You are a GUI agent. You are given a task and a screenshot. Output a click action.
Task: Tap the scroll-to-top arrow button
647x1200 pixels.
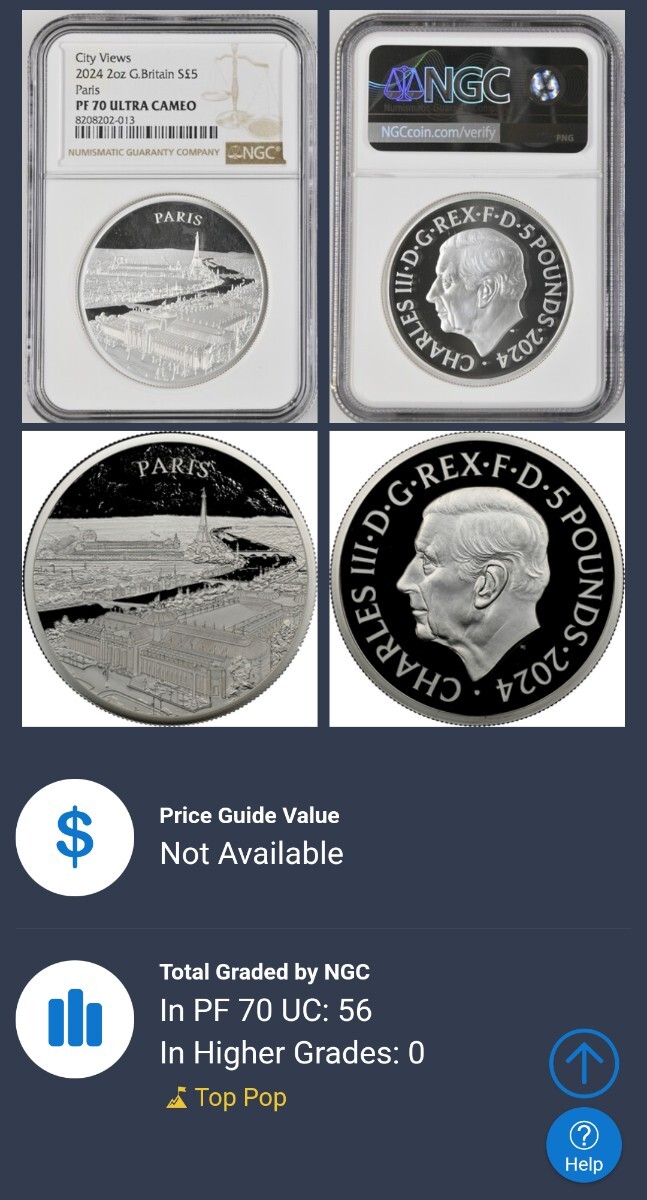pos(584,1064)
